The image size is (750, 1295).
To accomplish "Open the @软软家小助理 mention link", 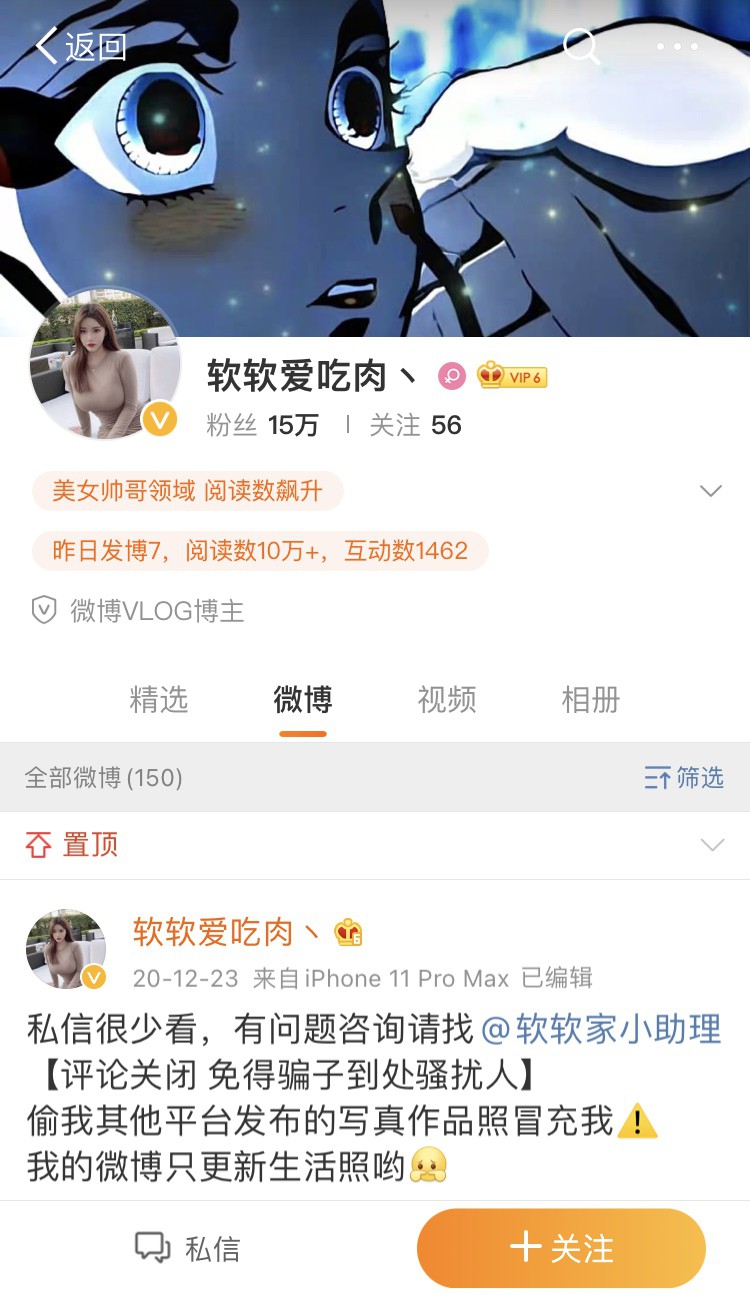I will point(601,1030).
